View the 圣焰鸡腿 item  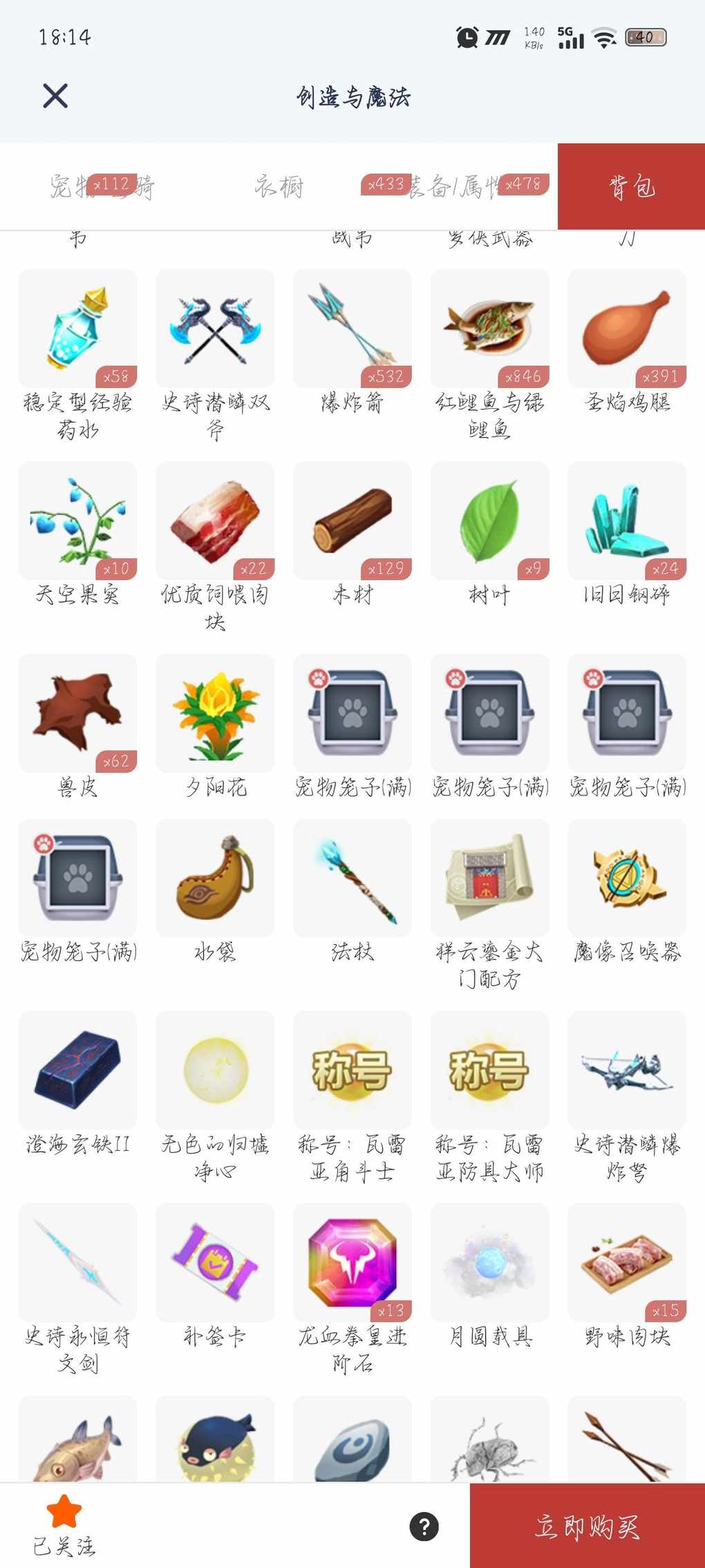pyautogui.click(x=627, y=329)
